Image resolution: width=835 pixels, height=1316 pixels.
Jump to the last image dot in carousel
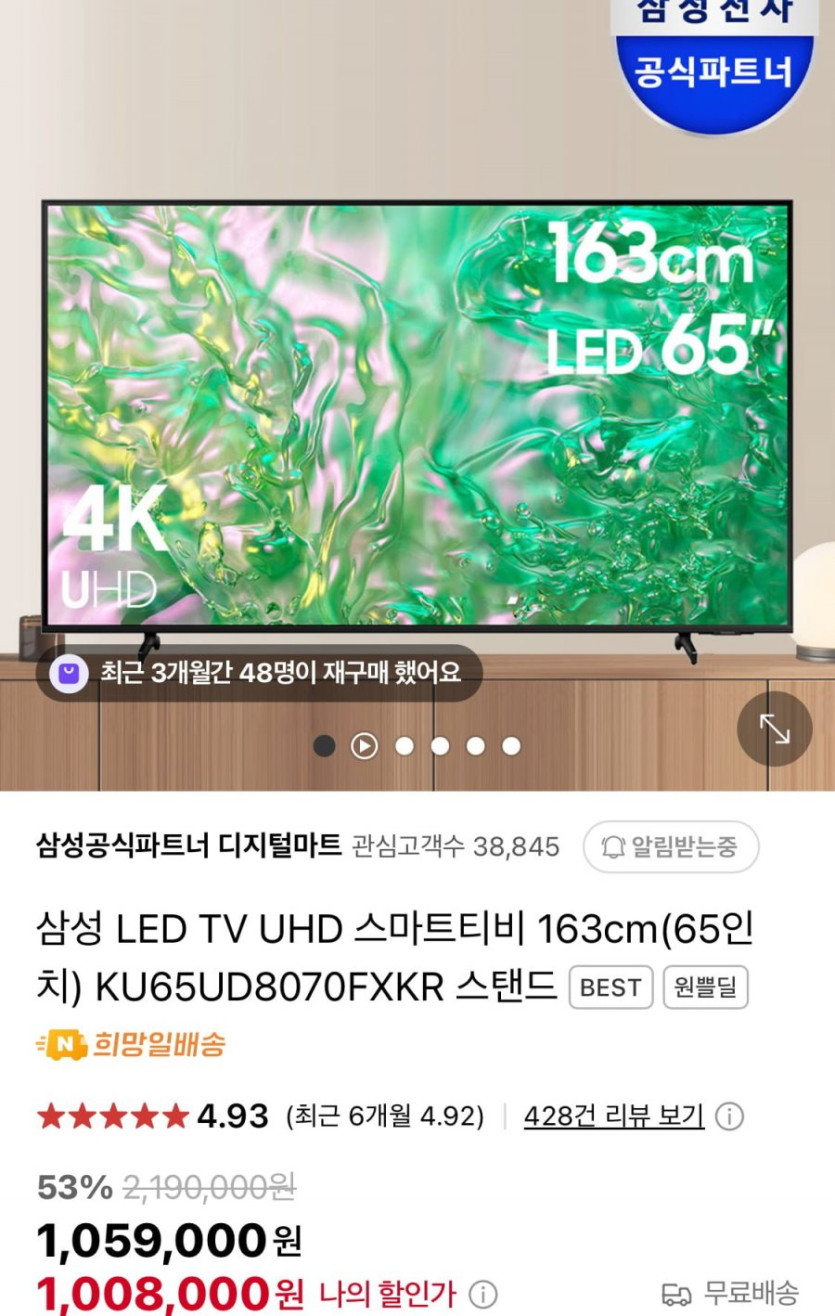(x=511, y=746)
